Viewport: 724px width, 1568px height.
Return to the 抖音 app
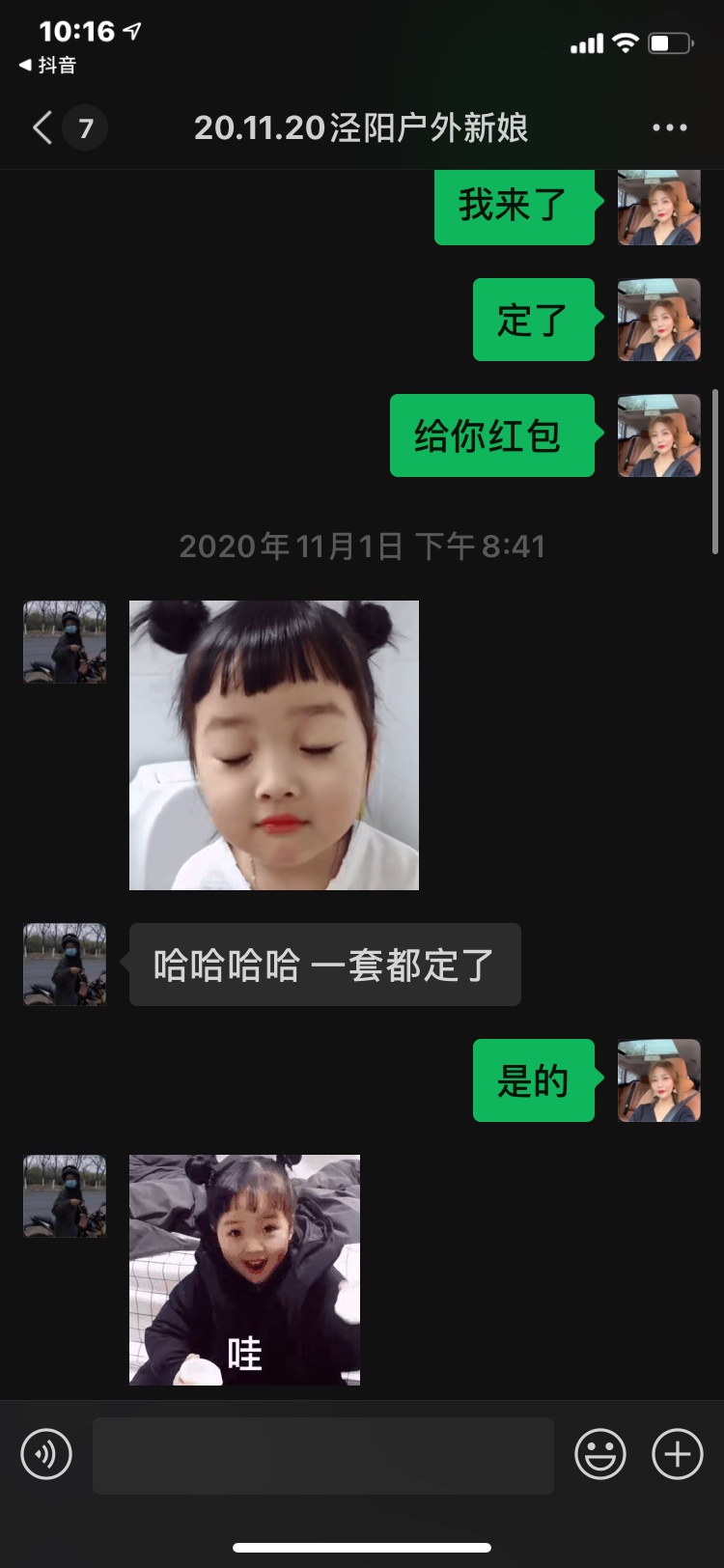tap(48, 66)
